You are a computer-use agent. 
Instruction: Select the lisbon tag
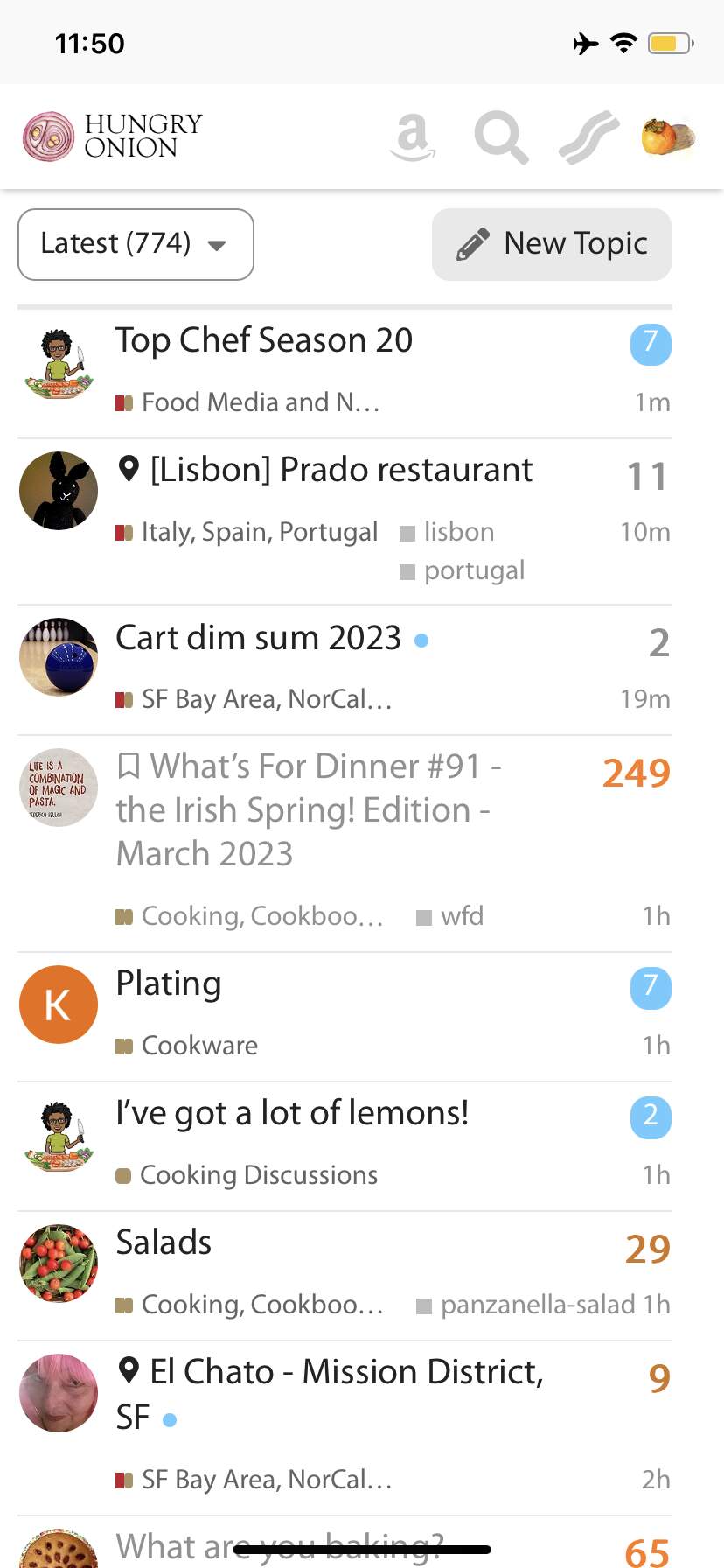point(458,532)
